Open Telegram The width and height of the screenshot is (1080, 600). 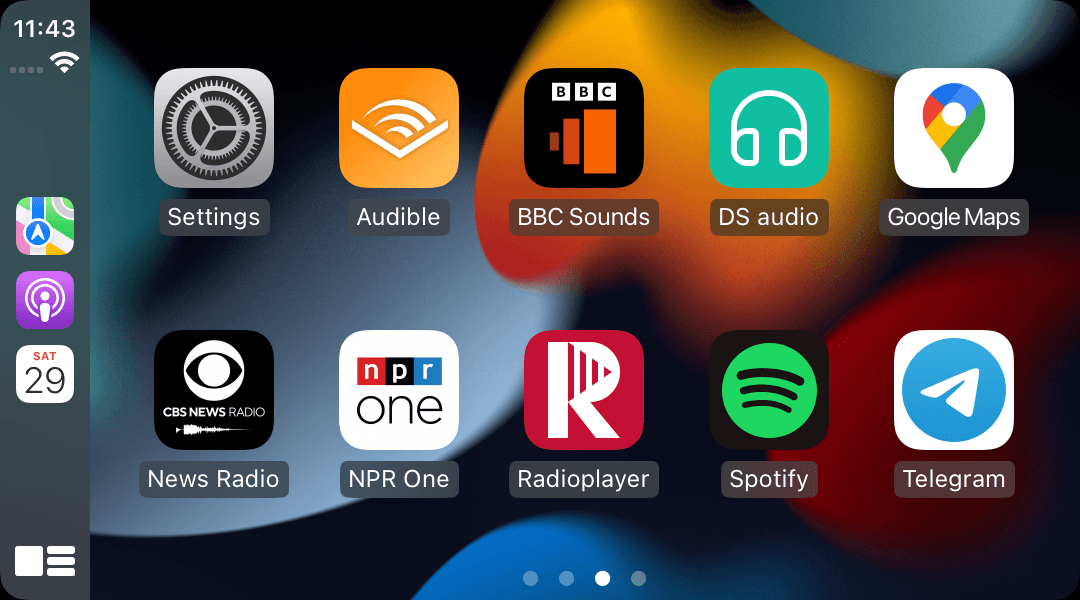[953, 390]
